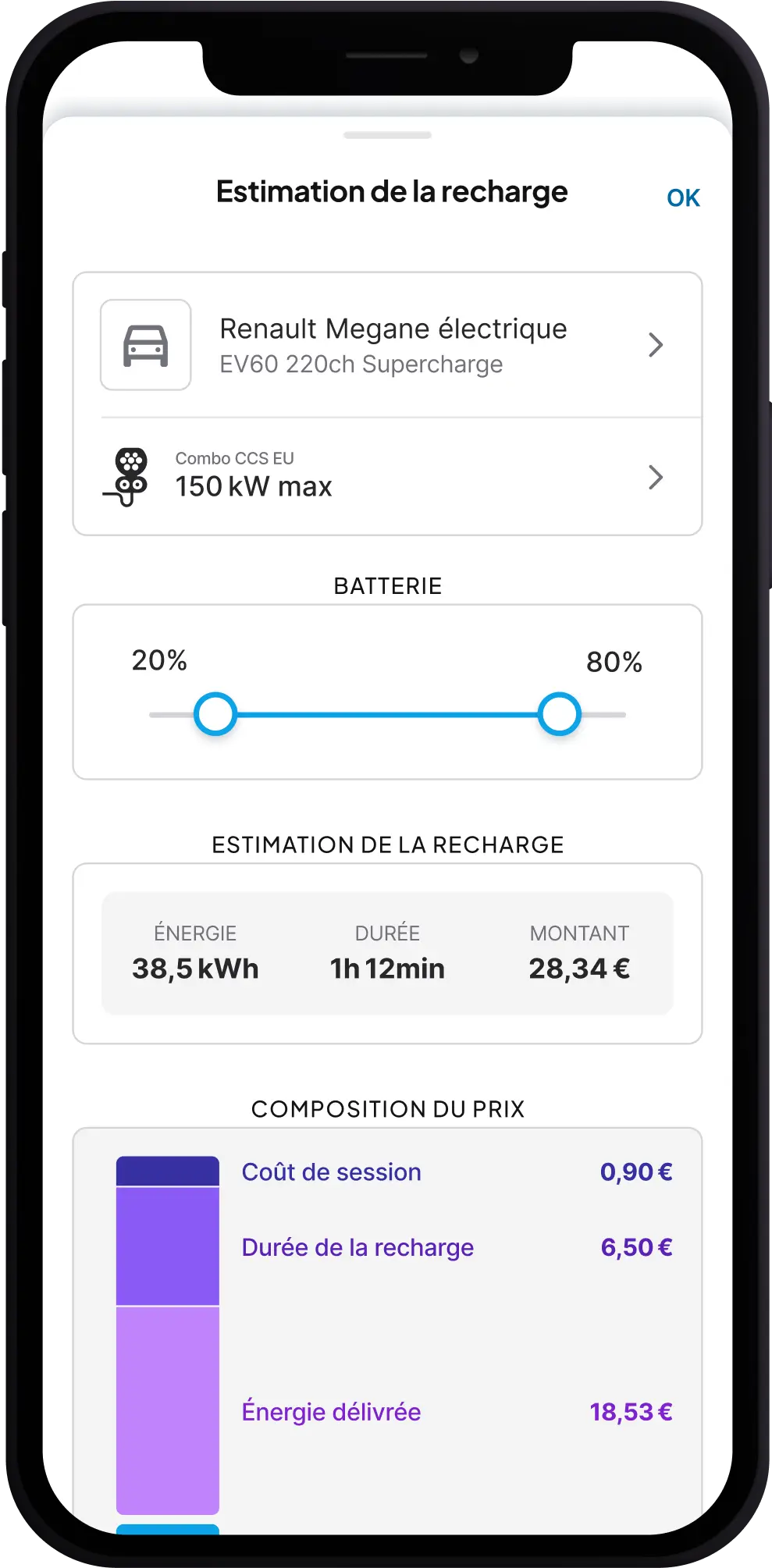This screenshot has width=772, height=1568.
Task: Select the 80% battery slider handle
Action: click(x=559, y=713)
